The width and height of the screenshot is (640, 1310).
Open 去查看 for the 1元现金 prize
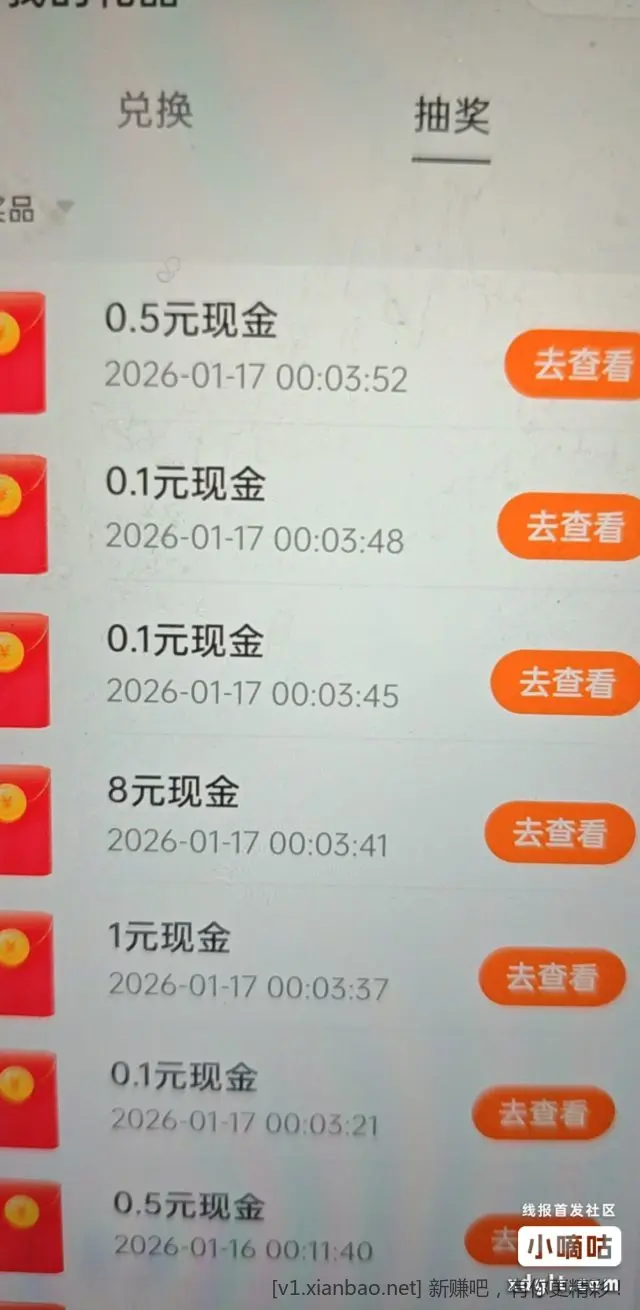pyautogui.click(x=552, y=977)
